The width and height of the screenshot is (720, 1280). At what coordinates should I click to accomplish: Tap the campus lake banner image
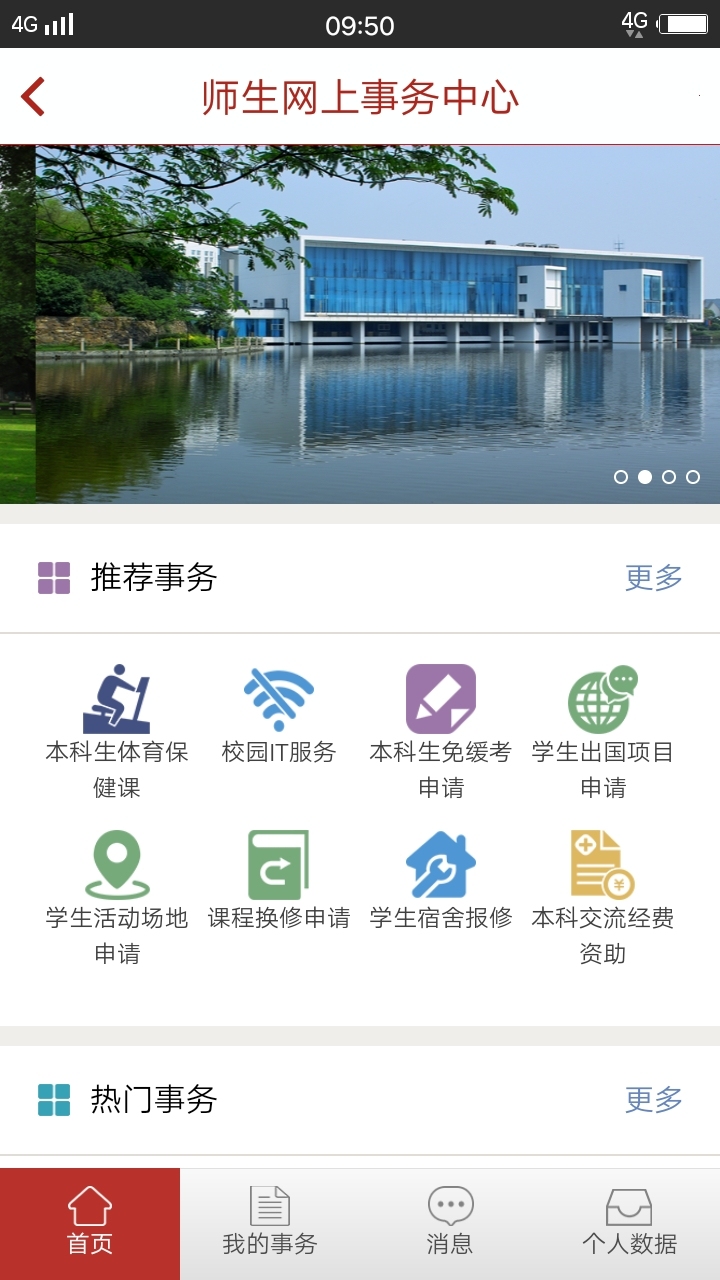click(x=360, y=320)
